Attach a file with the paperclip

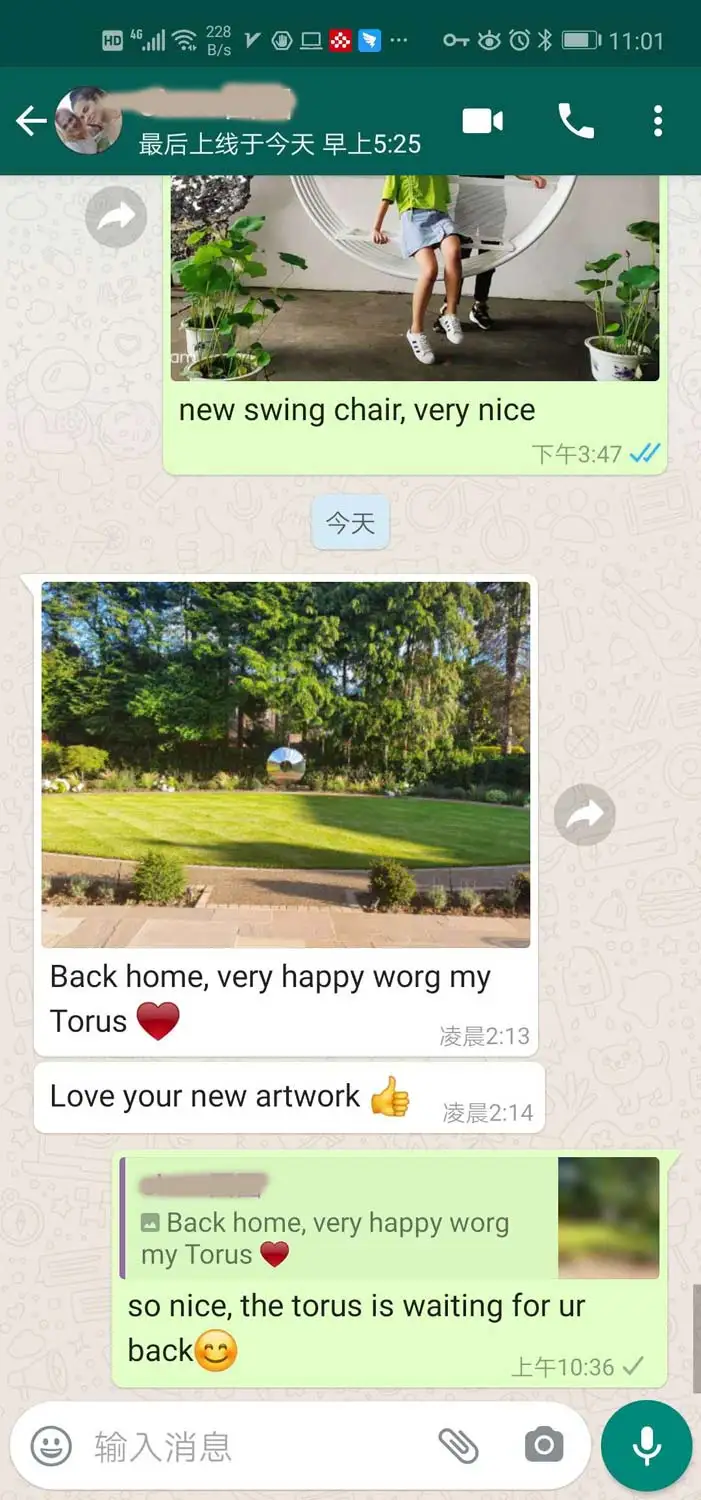[x=458, y=1446]
